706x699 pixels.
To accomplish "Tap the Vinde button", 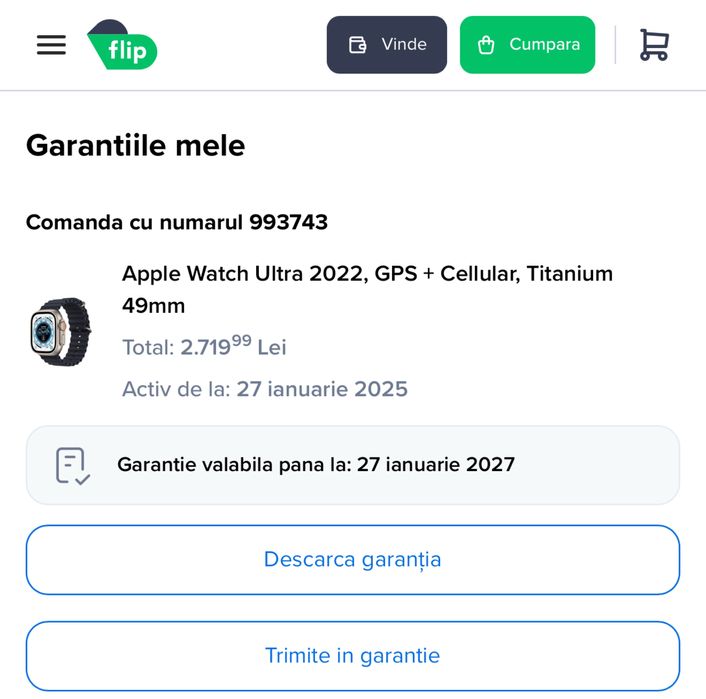I will (386, 45).
